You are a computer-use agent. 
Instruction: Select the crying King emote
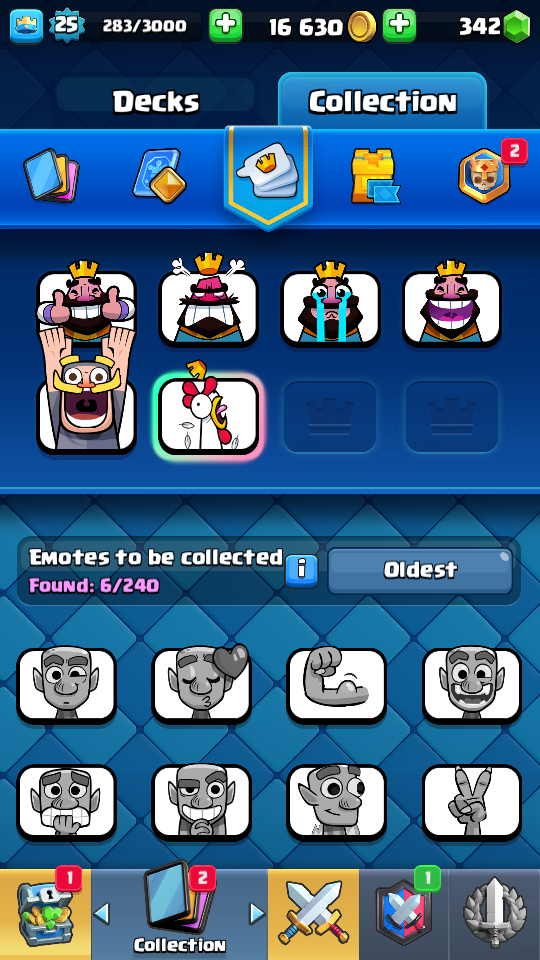point(331,305)
